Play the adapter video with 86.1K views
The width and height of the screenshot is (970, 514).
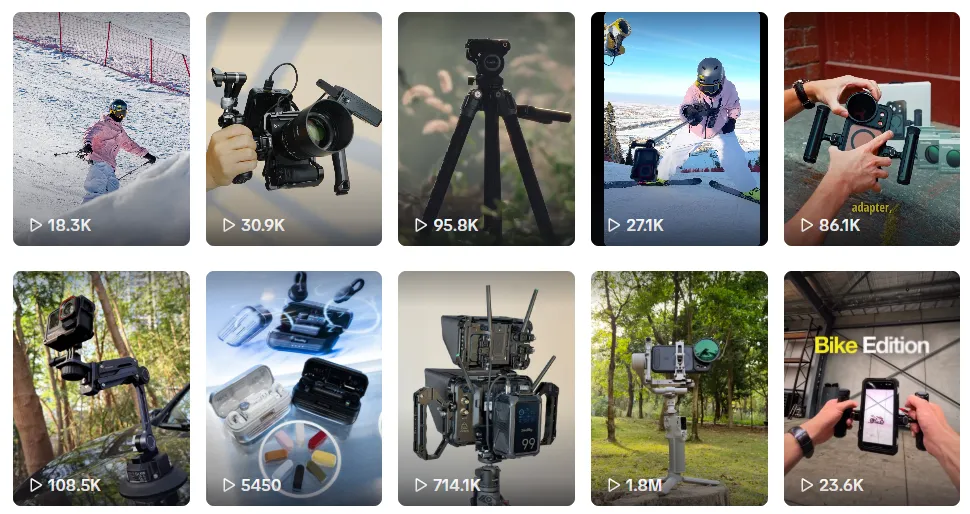[872, 128]
